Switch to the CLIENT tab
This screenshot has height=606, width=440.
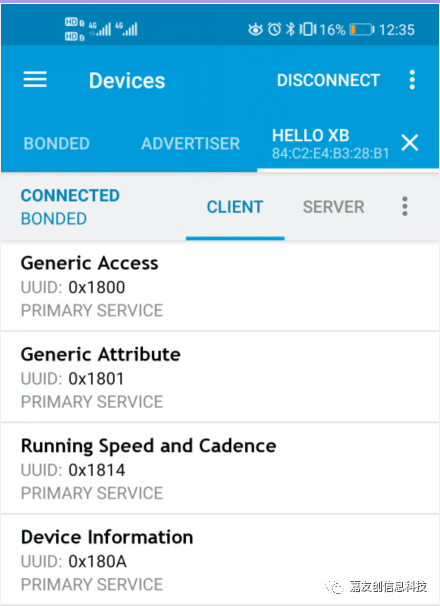pyautogui.click(x=235, y=207)
